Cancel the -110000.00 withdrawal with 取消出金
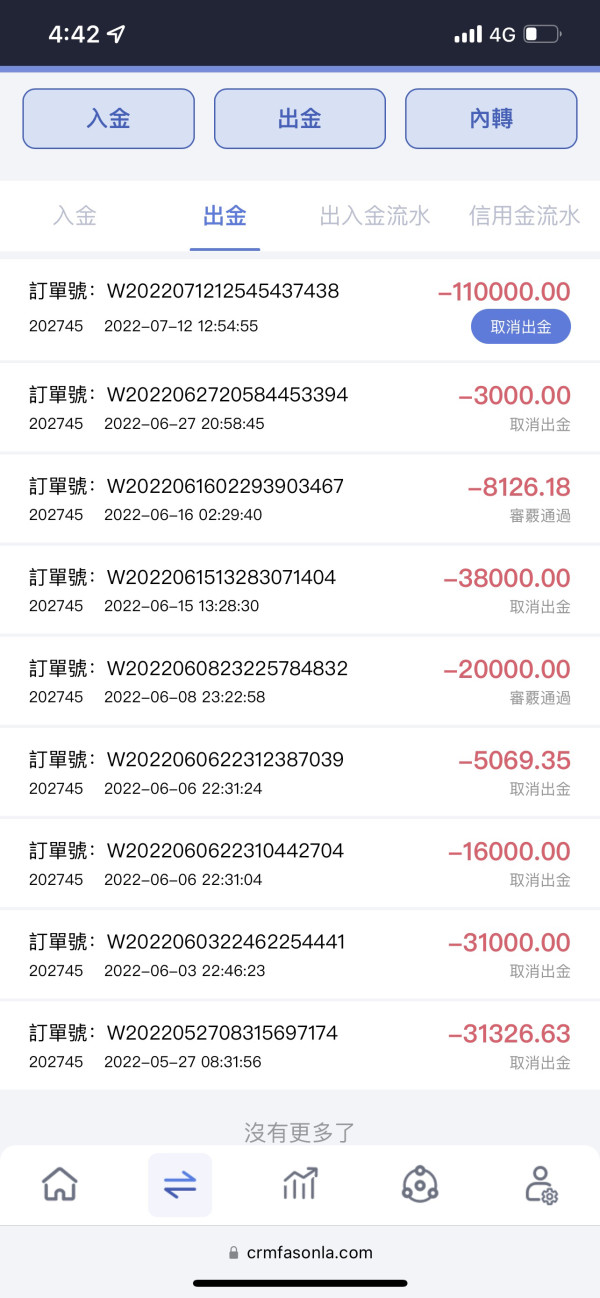The image size is (600, 1298). 521,327
